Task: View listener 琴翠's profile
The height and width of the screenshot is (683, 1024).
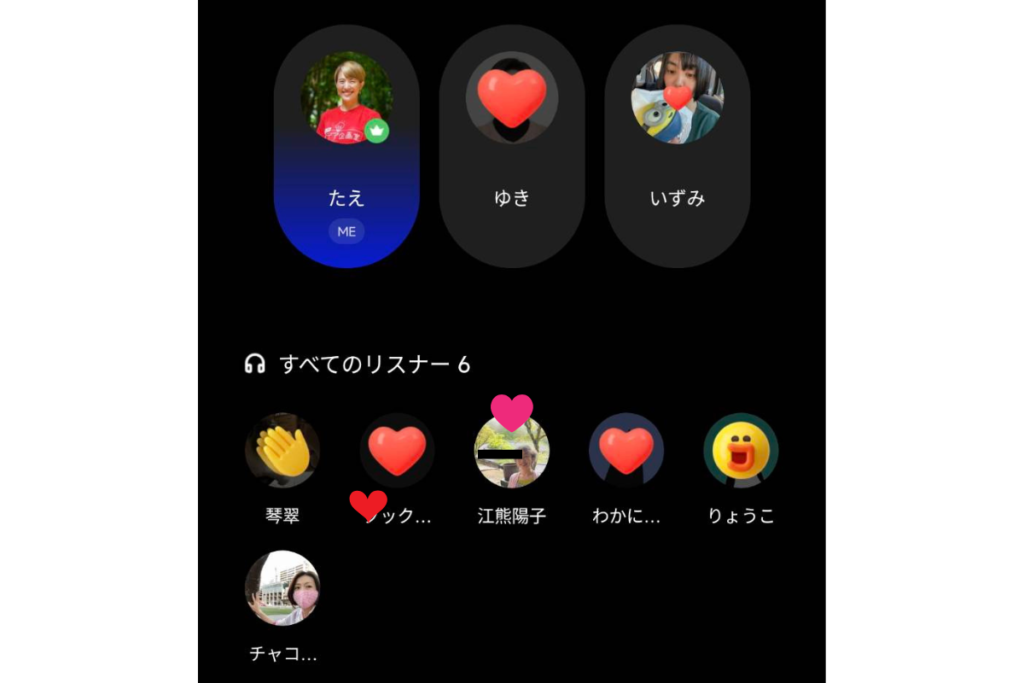Action: (x=282, y=451)
